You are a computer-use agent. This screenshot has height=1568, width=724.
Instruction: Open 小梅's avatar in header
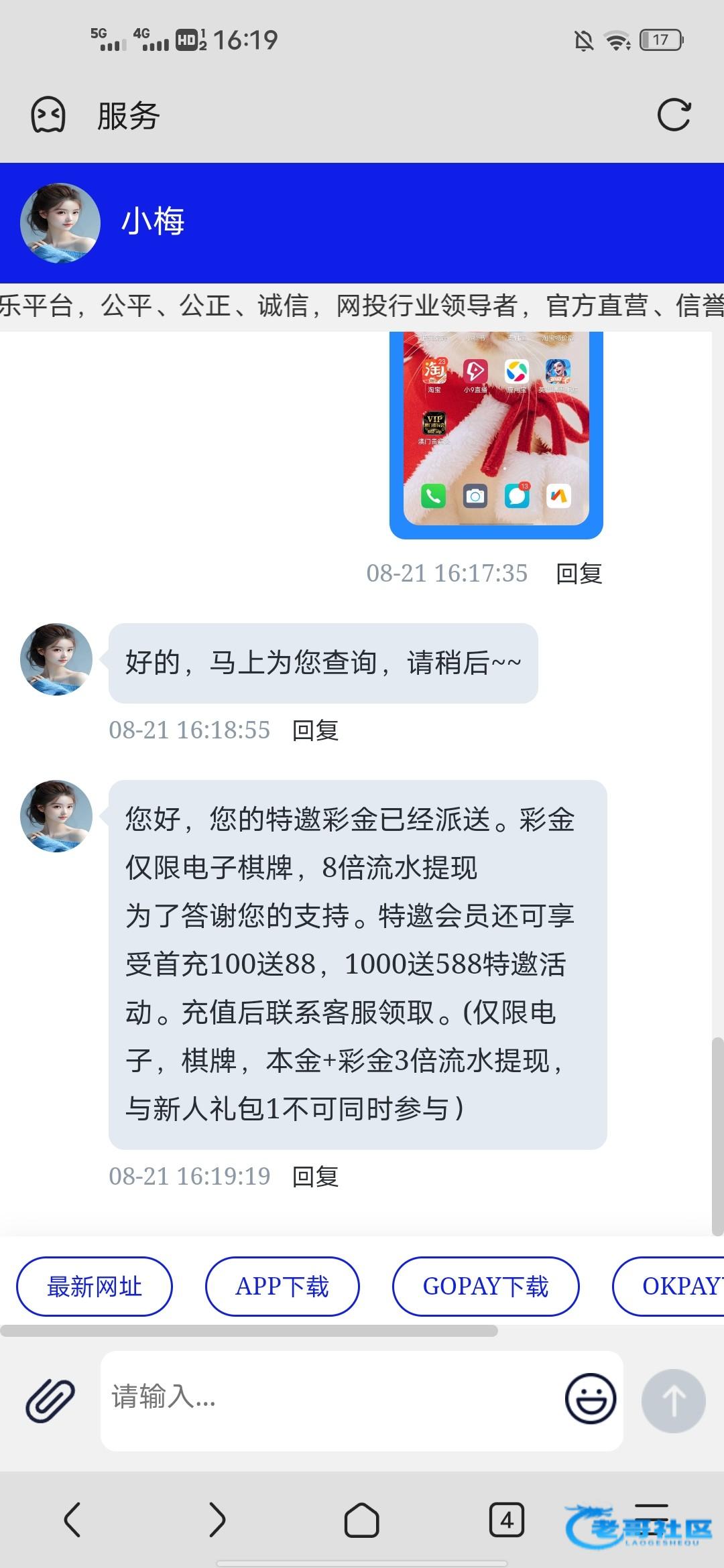pyautogui.click(x=60, y=222)
